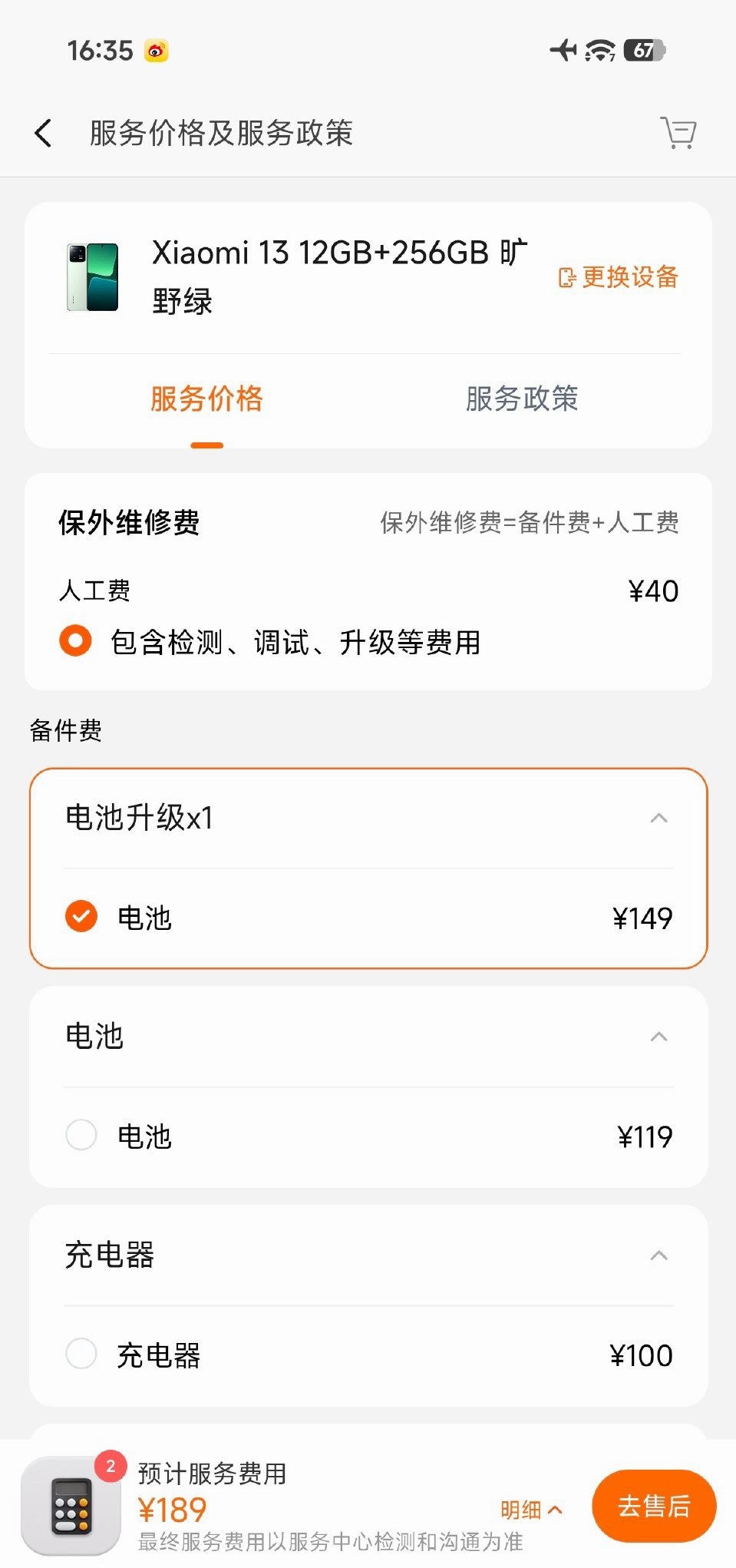Collapse the 充电器 section chevron
Viewport: 736px width, 1568px height.
pos(657,1255)
